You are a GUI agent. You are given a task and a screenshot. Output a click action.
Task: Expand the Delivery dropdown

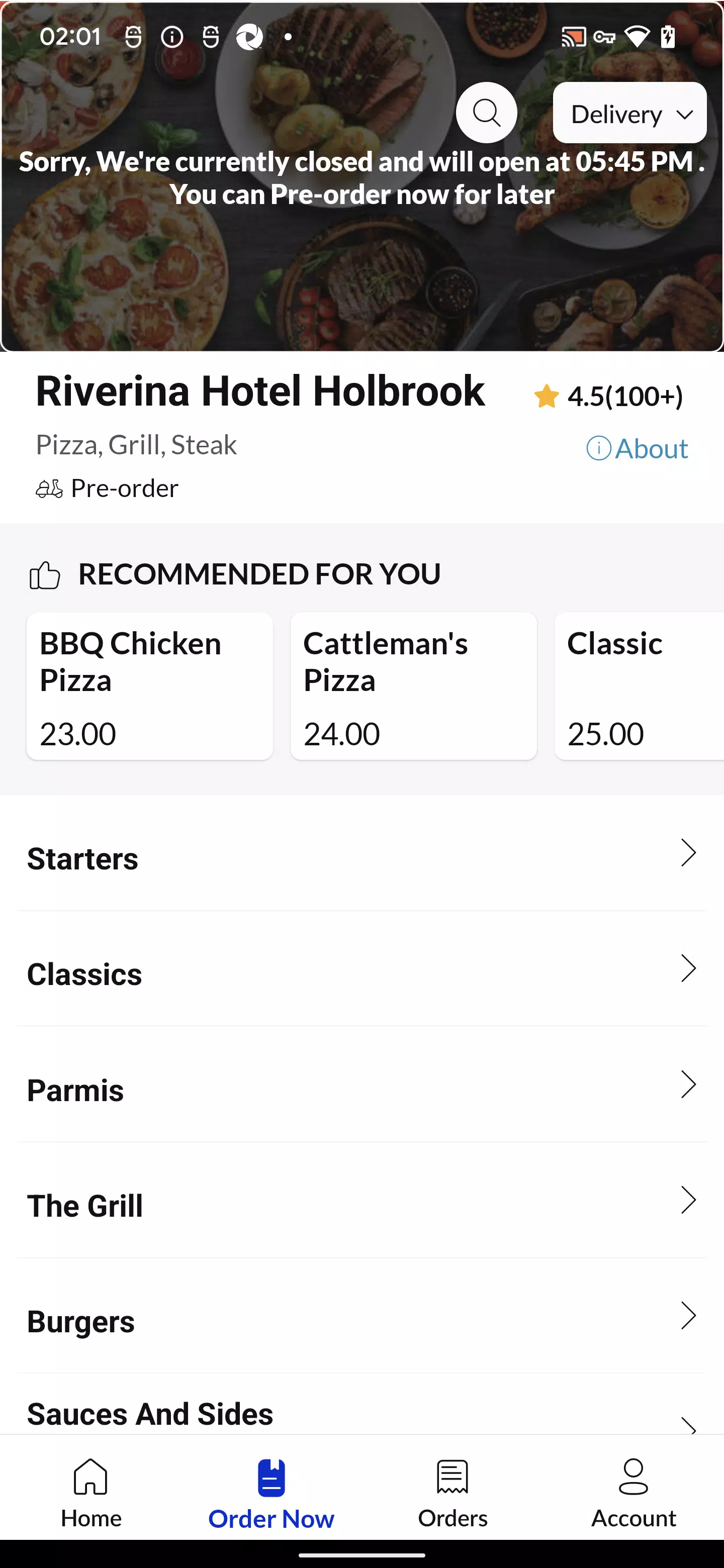(629, 113)
